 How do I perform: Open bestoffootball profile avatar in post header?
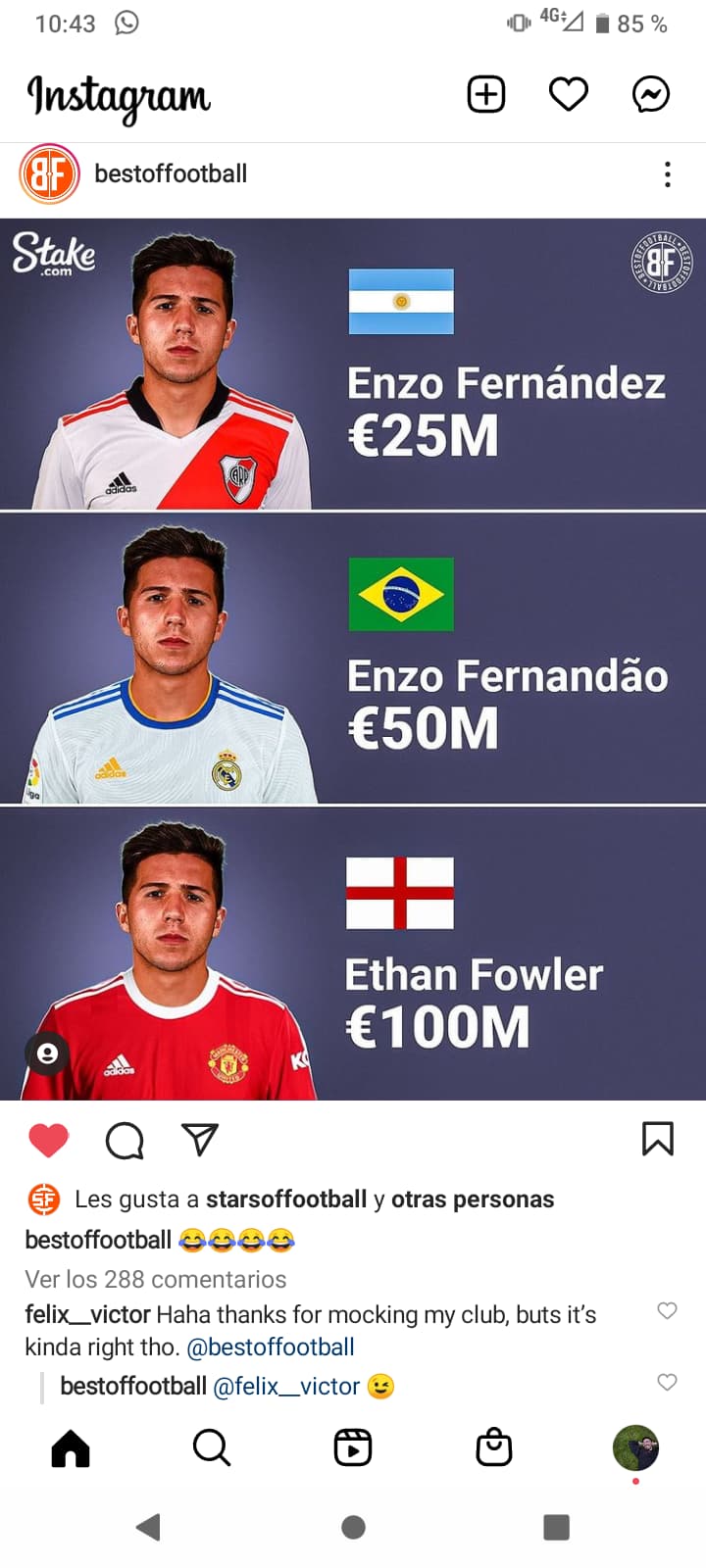tap(49, 174)
